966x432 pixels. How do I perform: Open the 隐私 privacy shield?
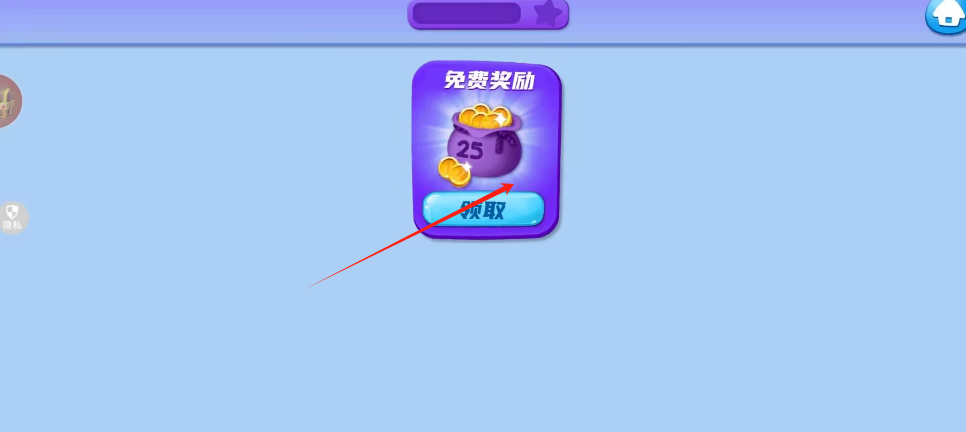[x=12, y=216]
